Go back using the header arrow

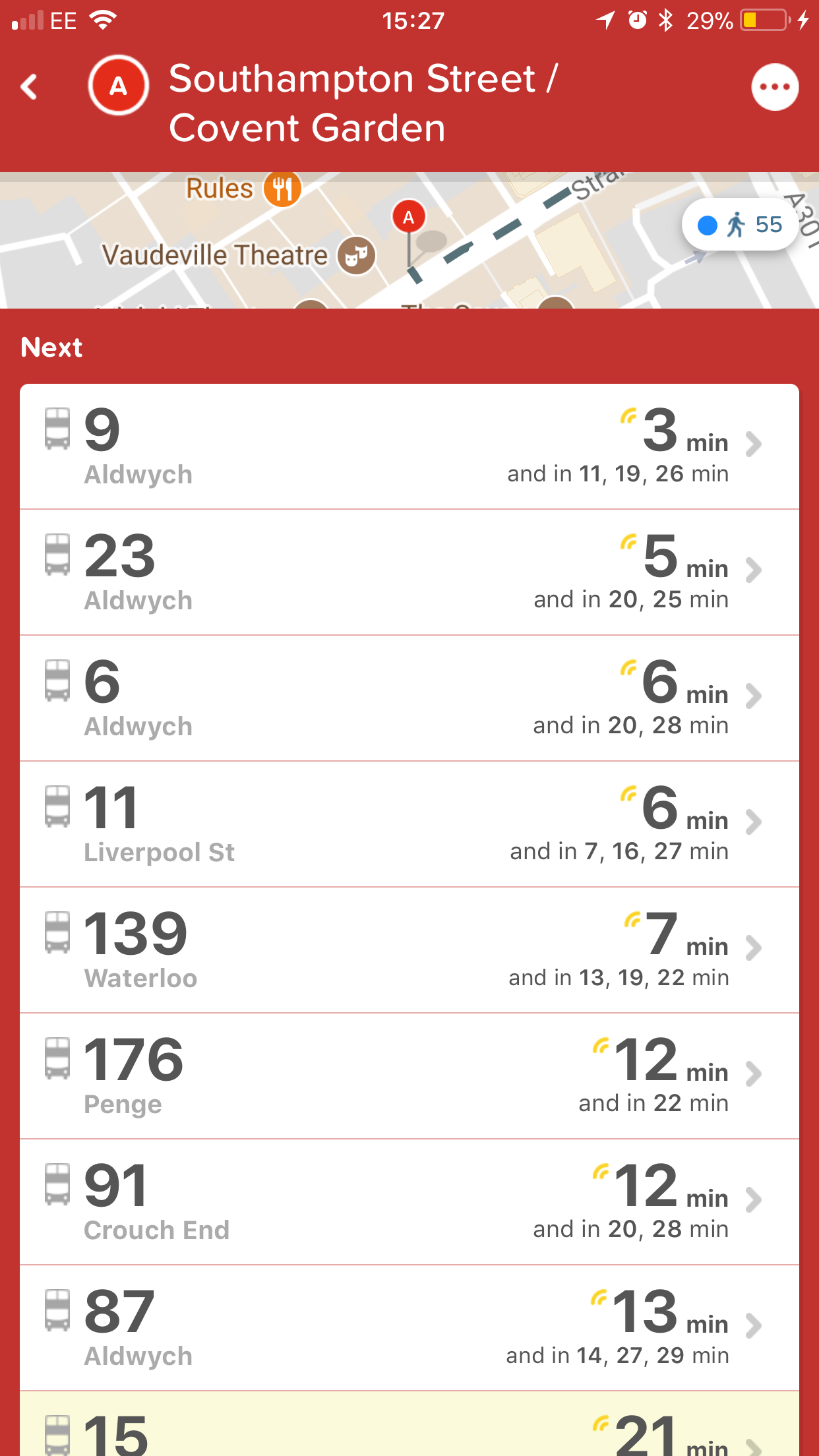pyautogui.click(x=29, y=87)
